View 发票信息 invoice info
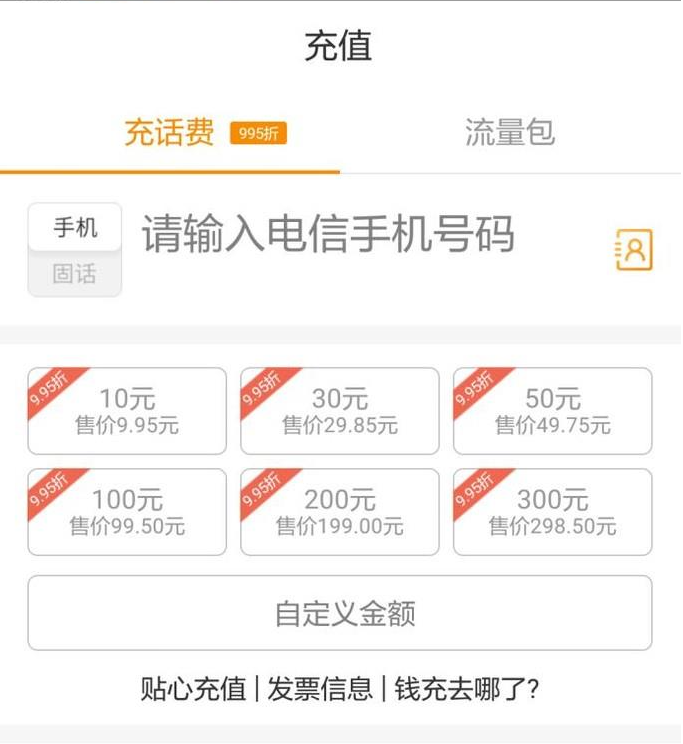 [x=320, y=689]
